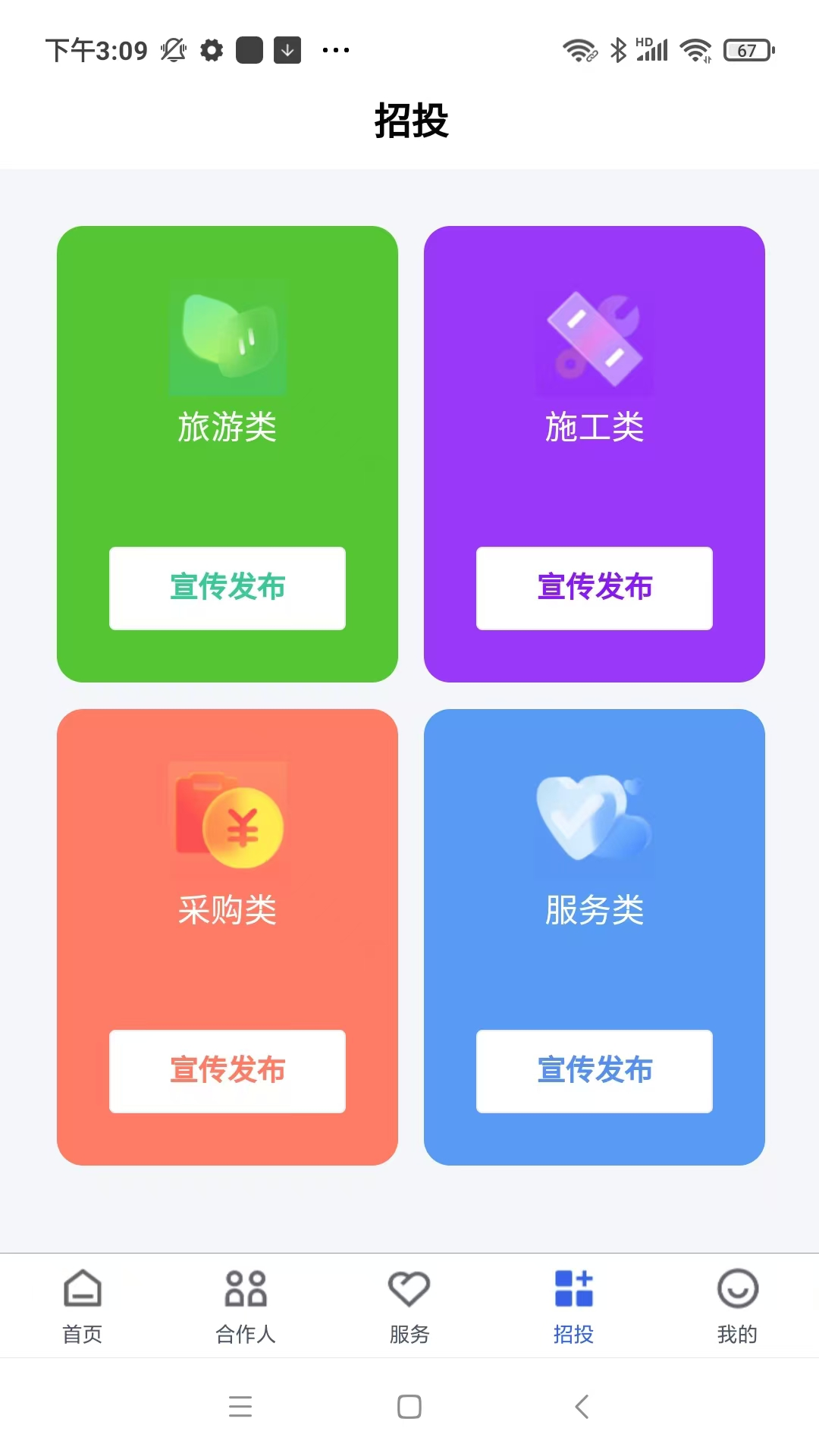
Task: Open 宣传发布 under 旅游类 card
Action: 227,588
